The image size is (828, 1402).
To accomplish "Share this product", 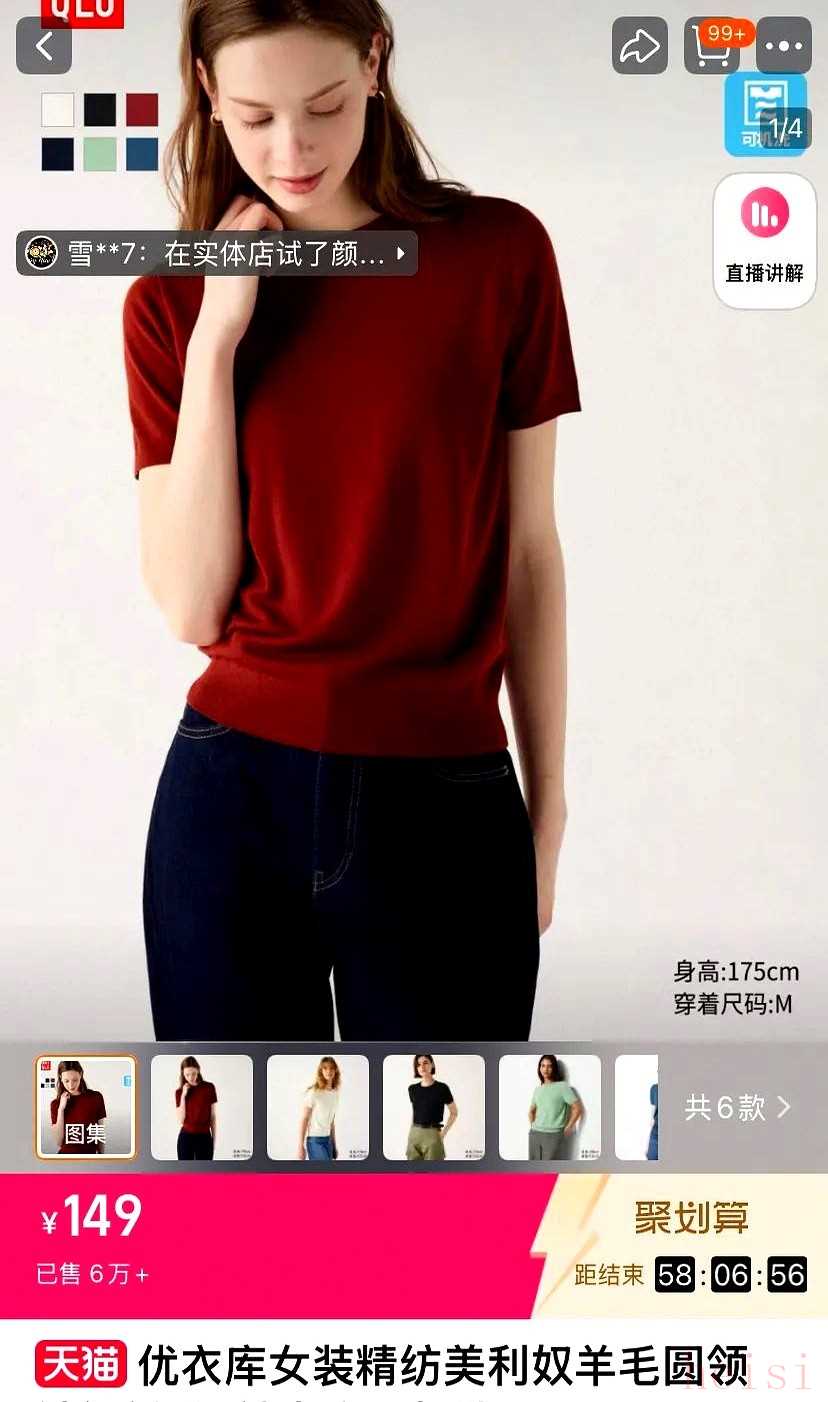I will 640,46.
